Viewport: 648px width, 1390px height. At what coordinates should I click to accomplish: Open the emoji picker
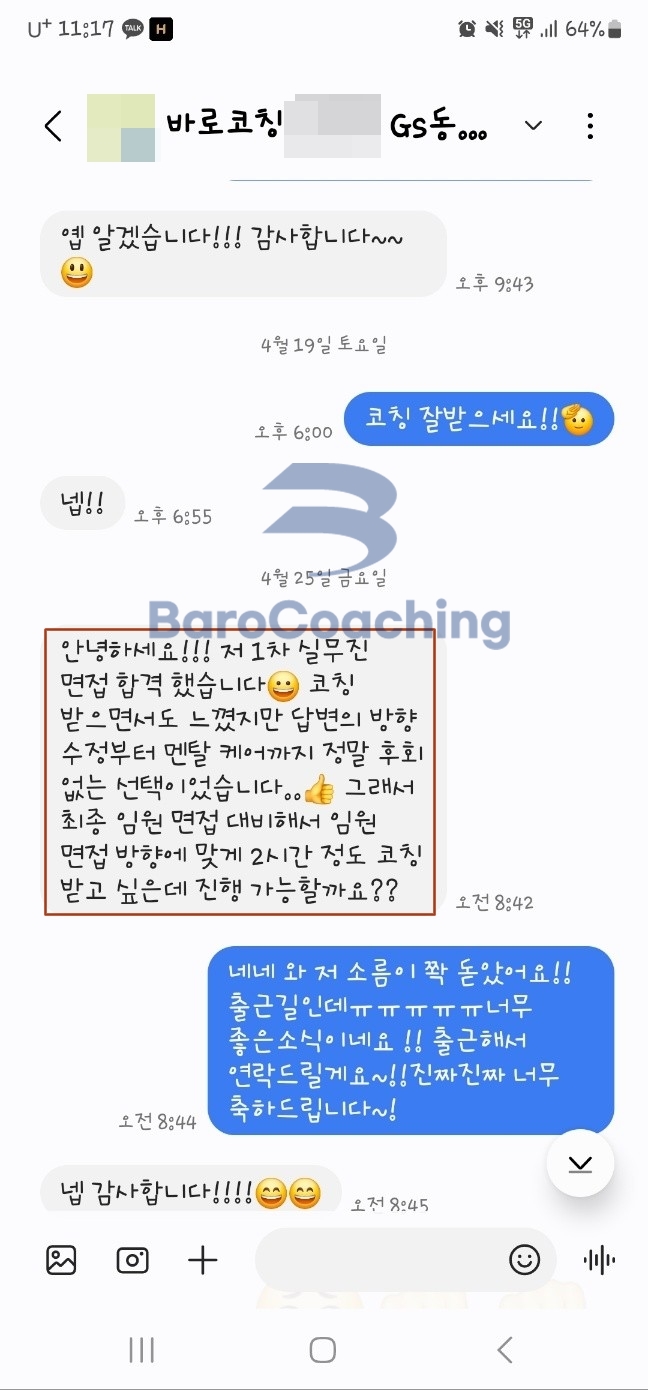pyautogui.click(x=524, y=1260)
